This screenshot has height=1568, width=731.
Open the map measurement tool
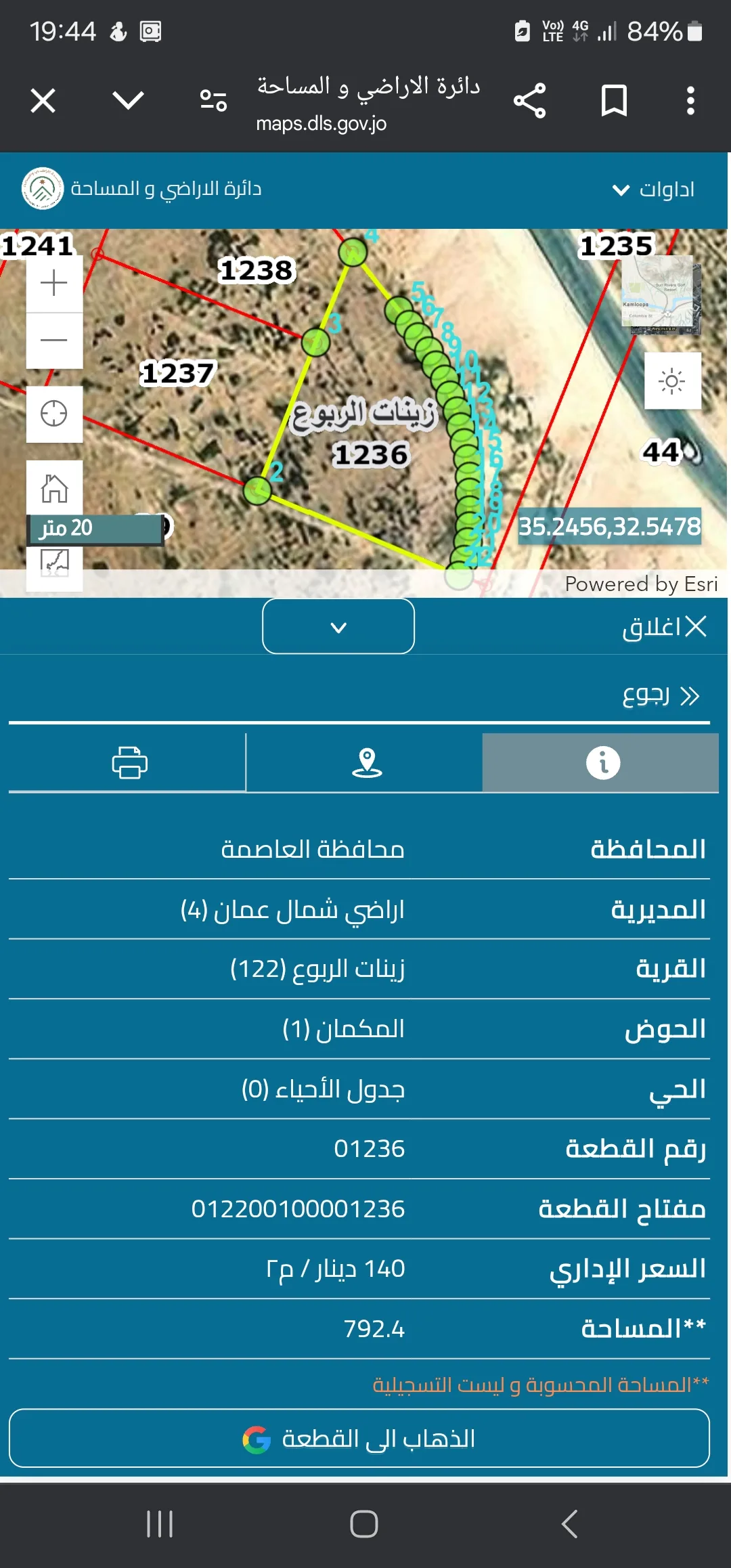click(54, 563)
